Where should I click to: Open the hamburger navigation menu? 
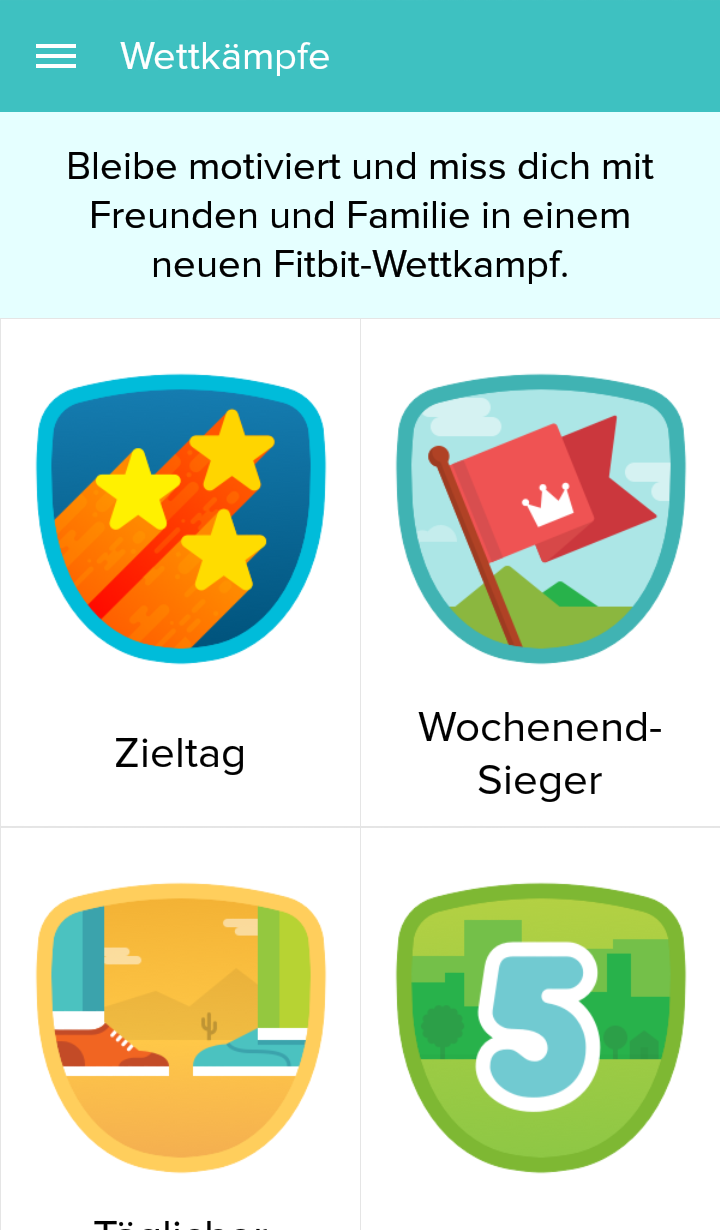[56, 56]
